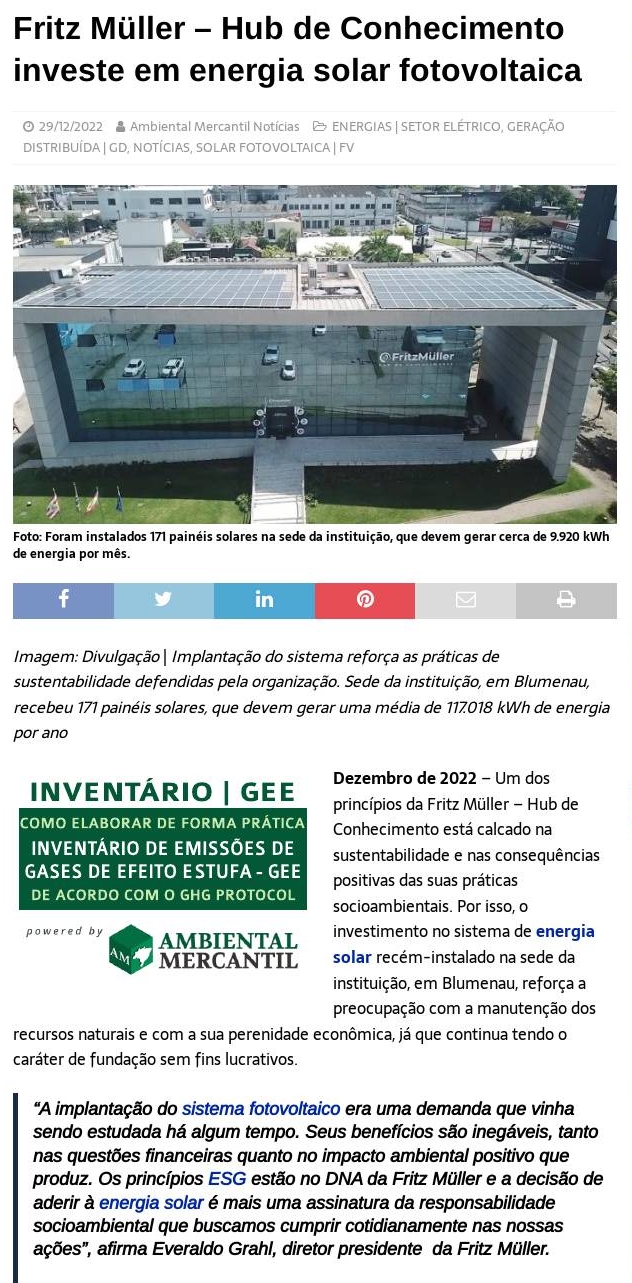Share article by email
This screenshot has height=1283, width=632.
(465, 600)
